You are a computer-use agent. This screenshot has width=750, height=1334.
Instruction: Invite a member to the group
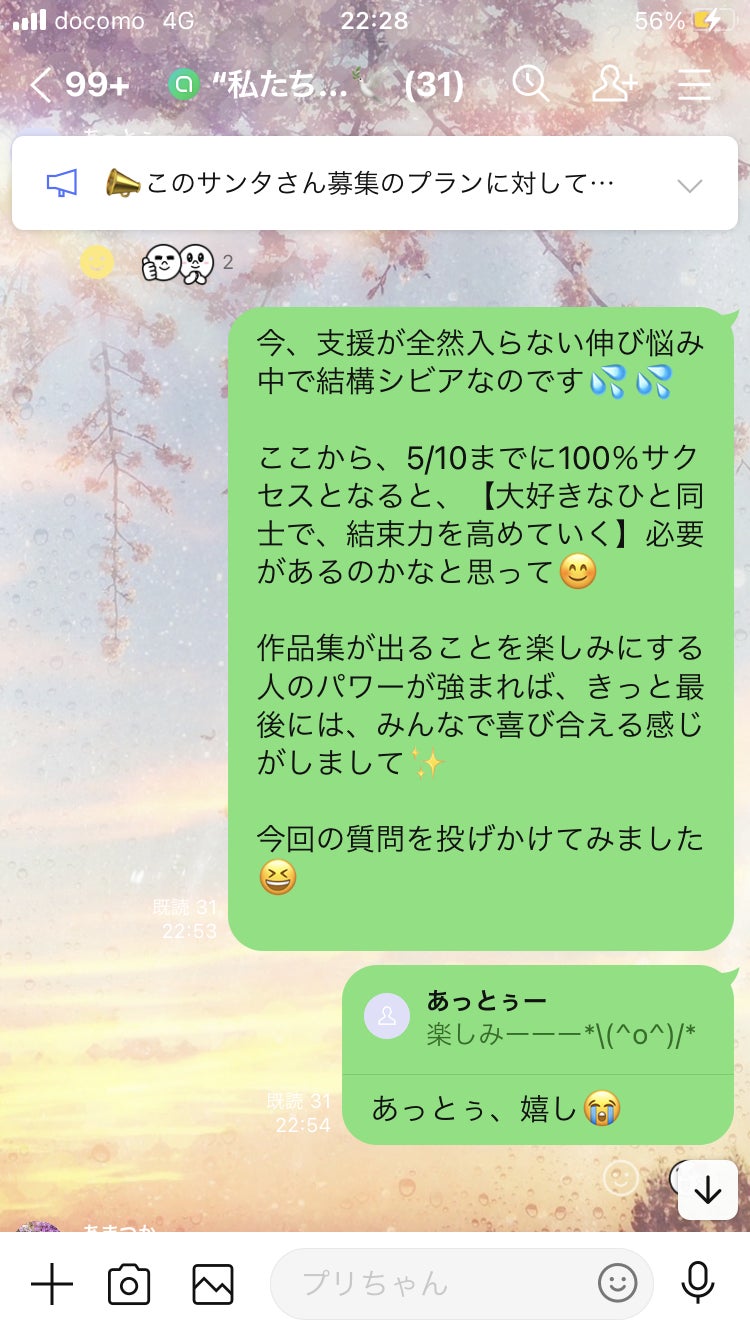[613, 85]
